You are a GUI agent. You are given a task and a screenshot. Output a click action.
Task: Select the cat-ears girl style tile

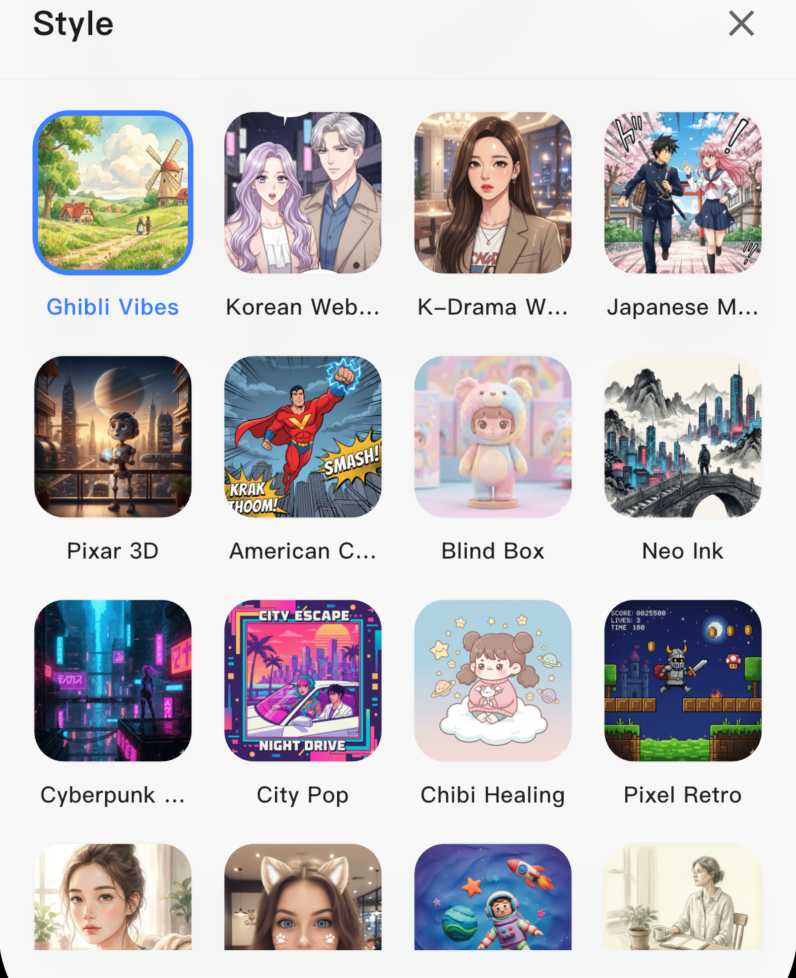303,897
